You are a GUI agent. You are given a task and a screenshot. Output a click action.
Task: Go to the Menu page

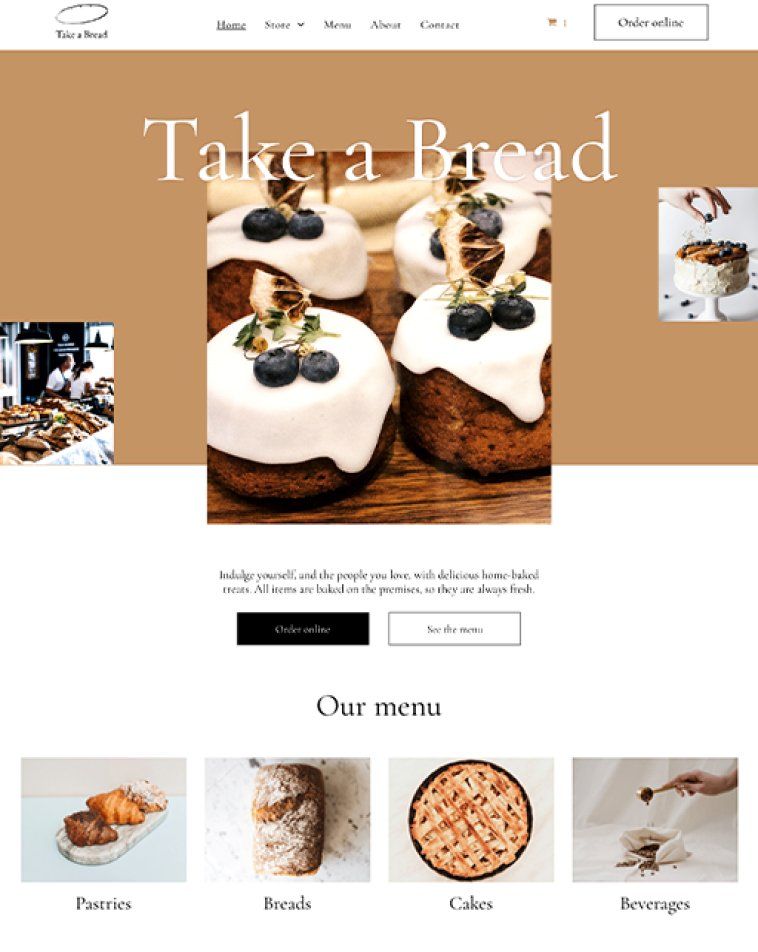(x=337, y=24)
